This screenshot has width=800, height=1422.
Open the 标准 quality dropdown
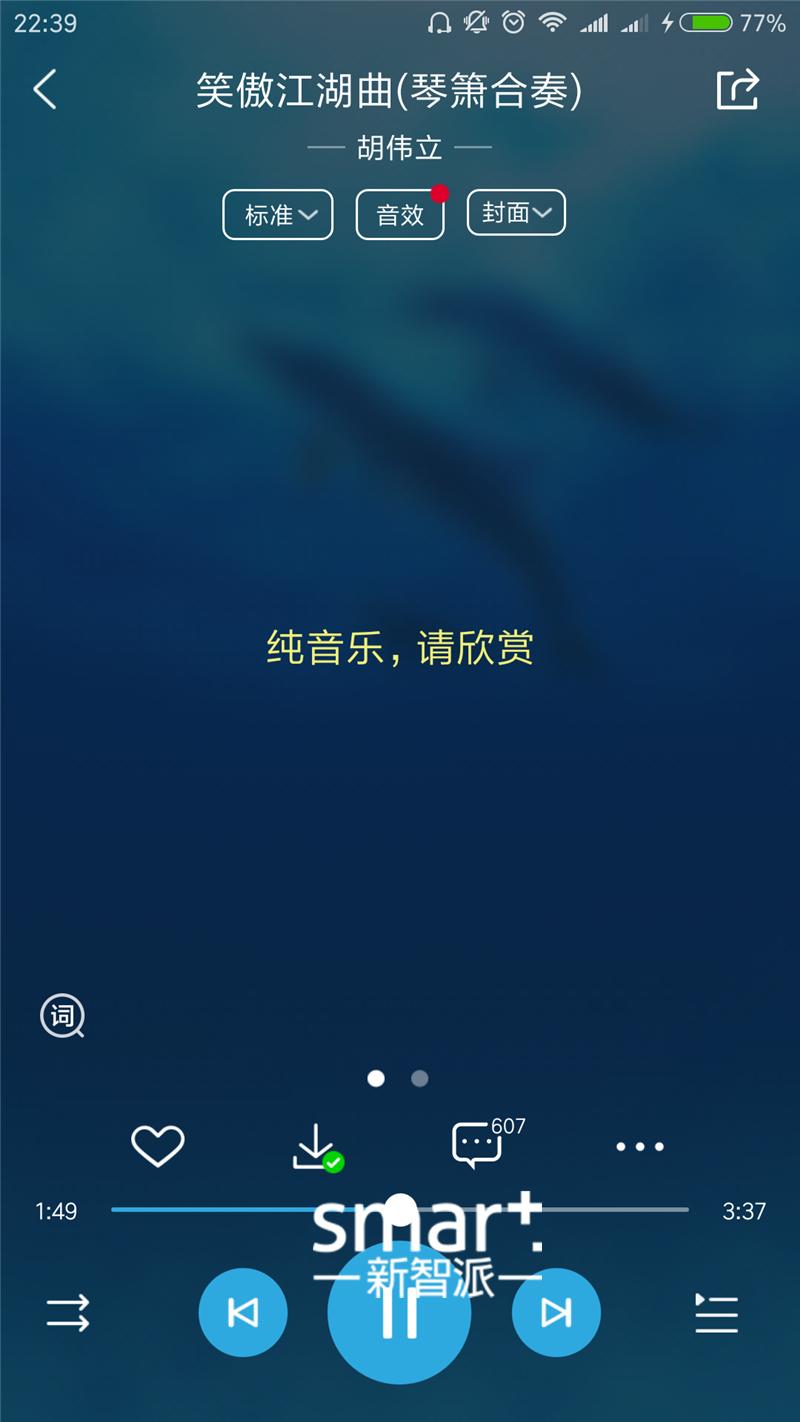click(x=277, y=214)
